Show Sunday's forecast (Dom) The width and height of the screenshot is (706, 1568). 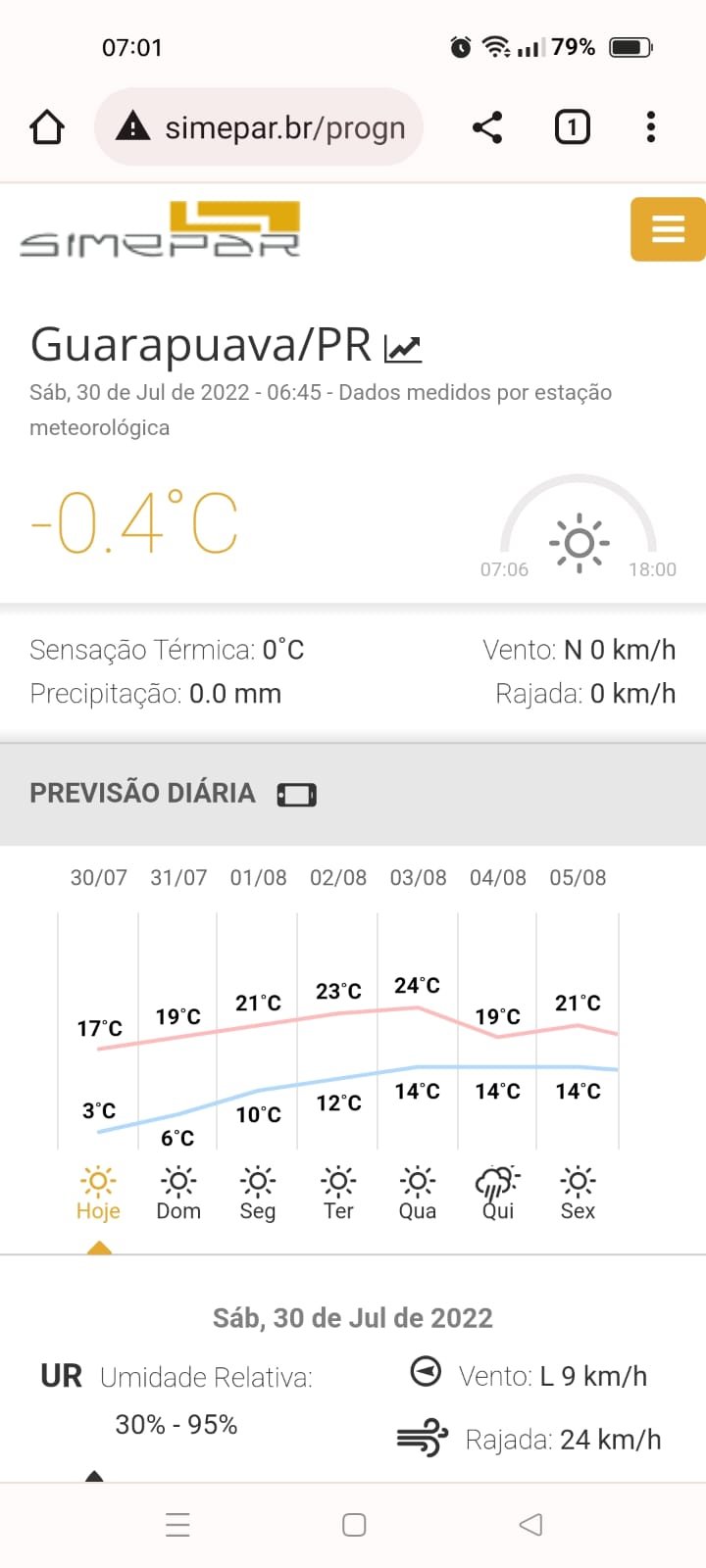coord(178,1193)
